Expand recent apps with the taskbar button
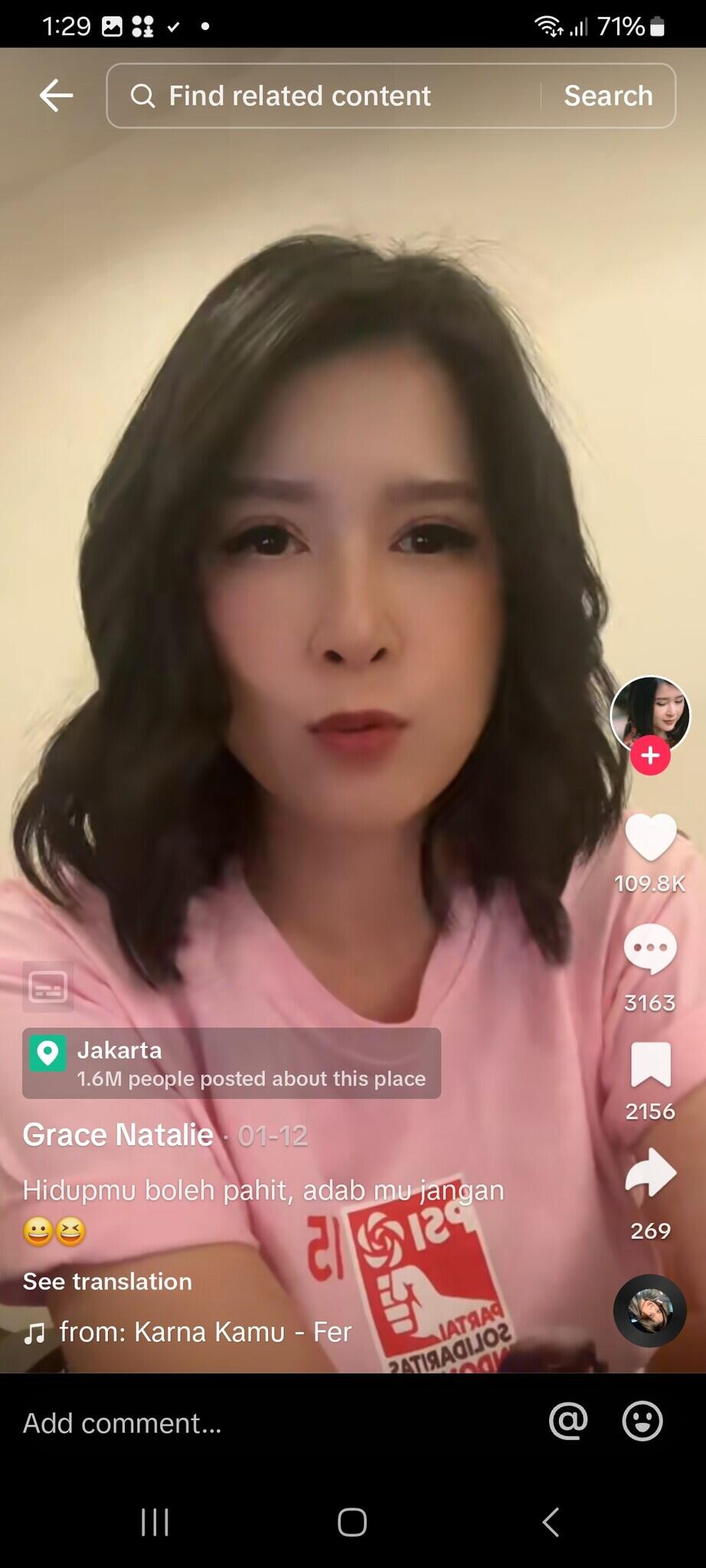The image size is (706, 1568). tap(155, 1522)
